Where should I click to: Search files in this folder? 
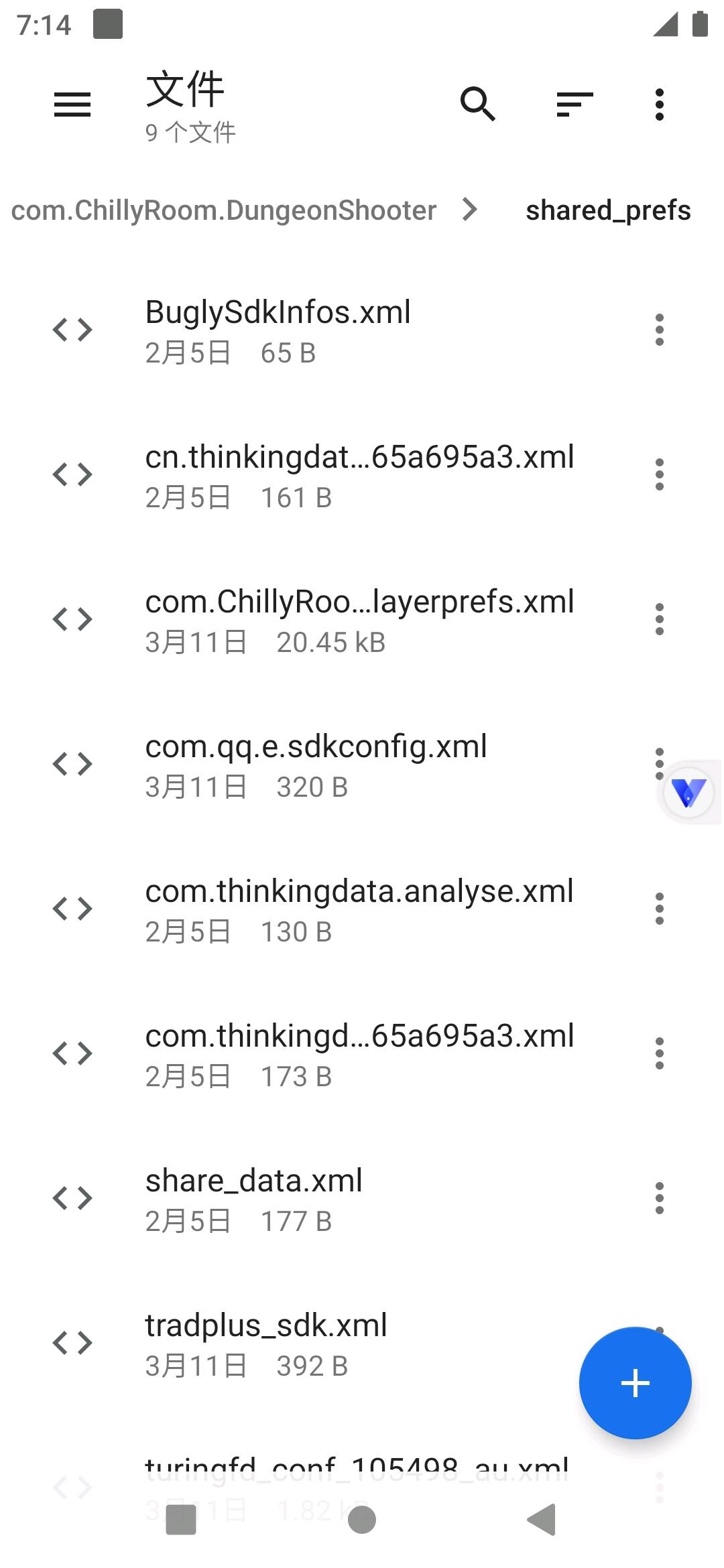477,105
